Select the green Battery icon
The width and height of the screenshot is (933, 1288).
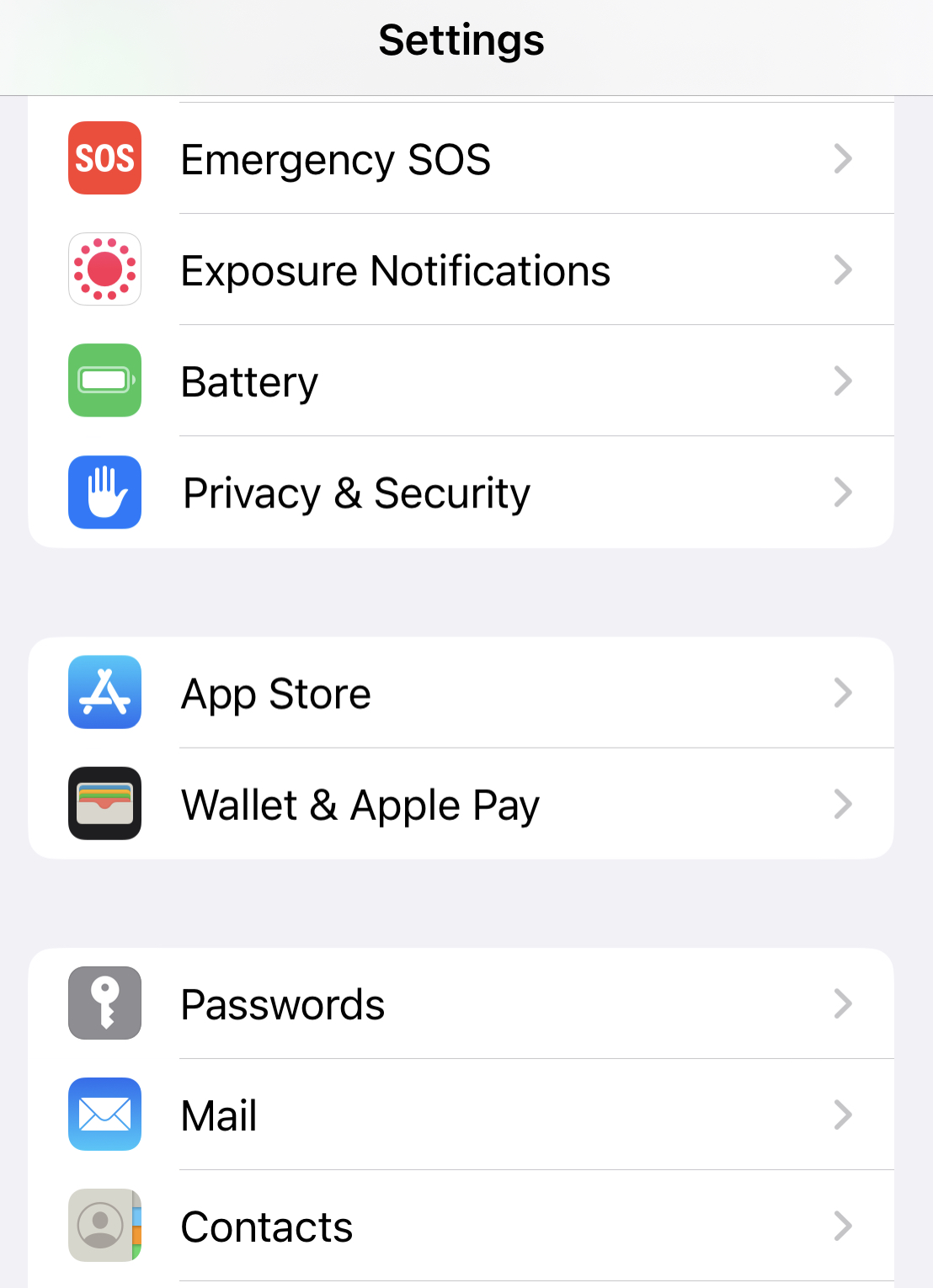[x=104, y=381]
